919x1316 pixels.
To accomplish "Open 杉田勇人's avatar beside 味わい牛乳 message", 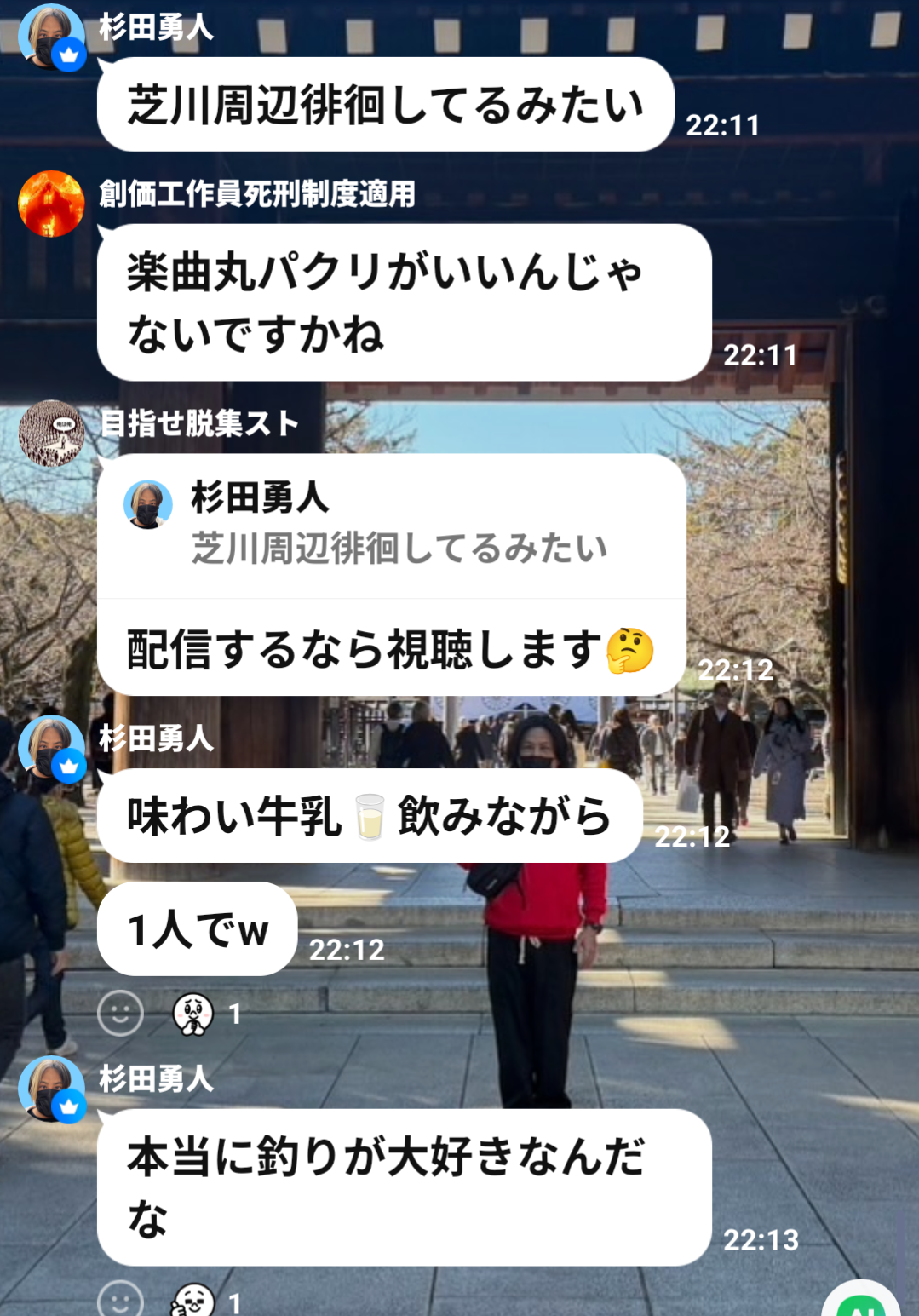I will pos(51,748).
